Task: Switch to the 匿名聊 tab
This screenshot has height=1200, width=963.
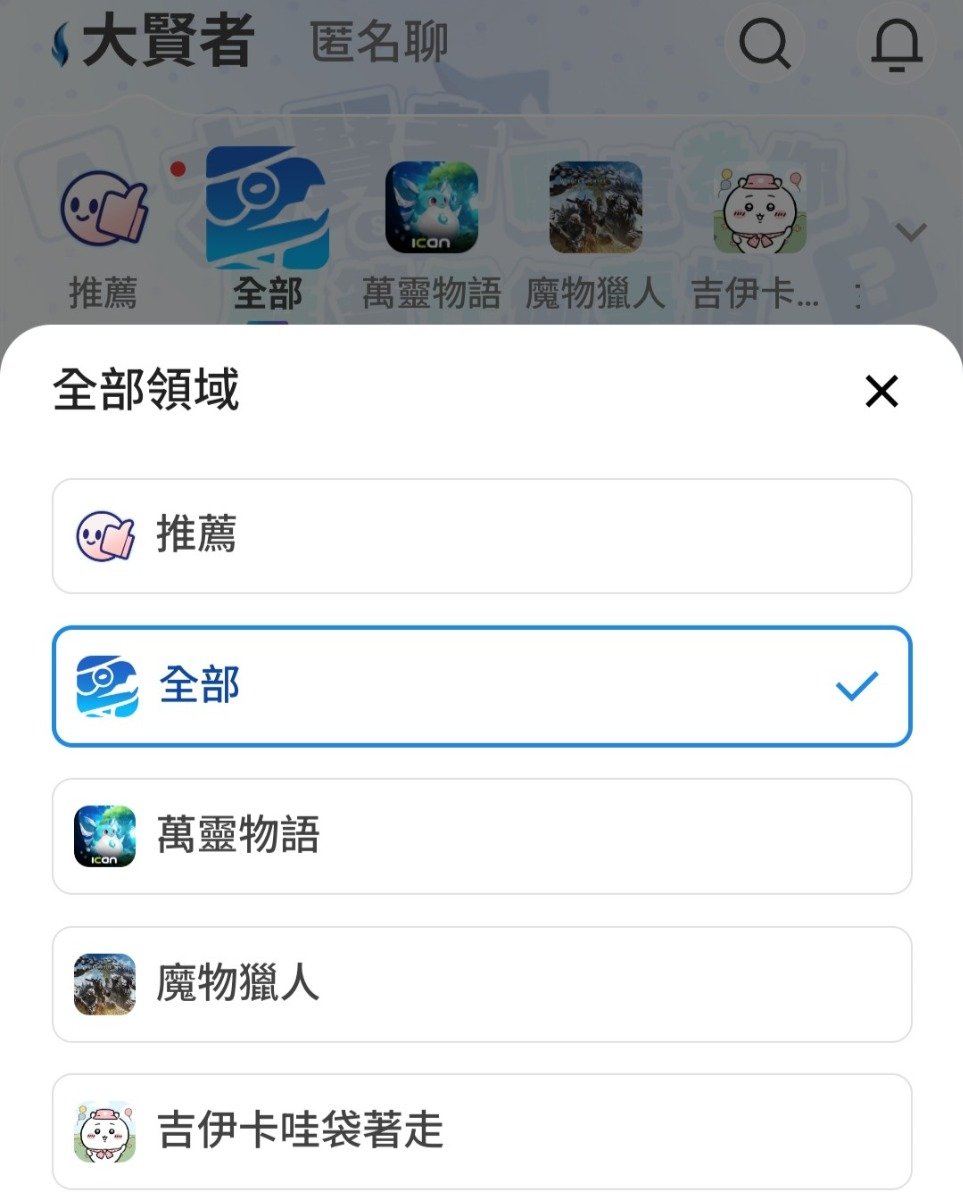Action: pos(380,44)
